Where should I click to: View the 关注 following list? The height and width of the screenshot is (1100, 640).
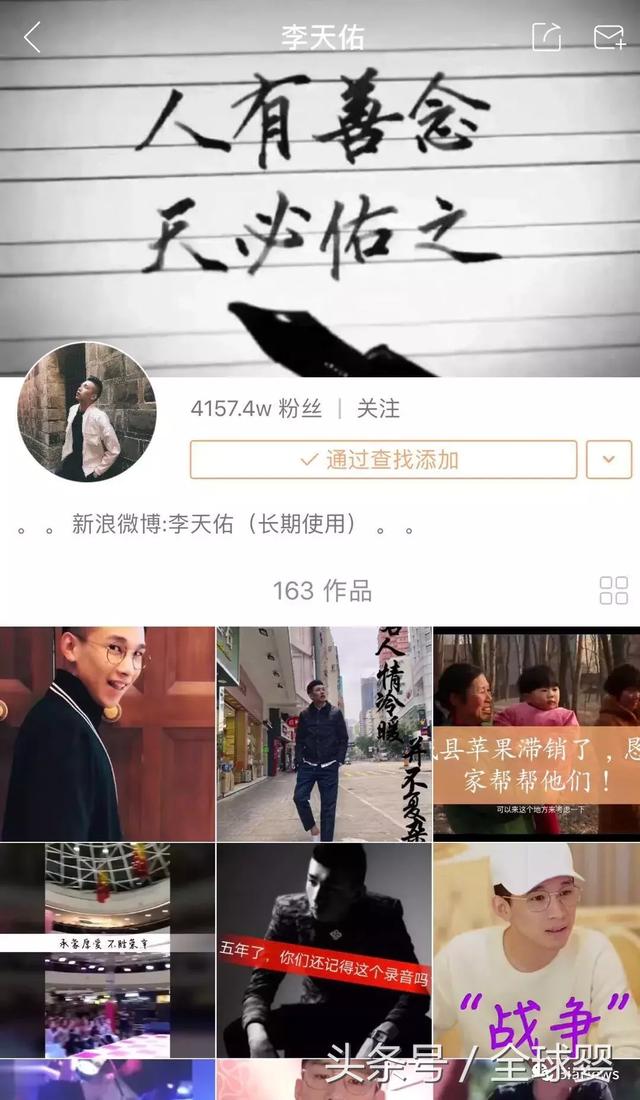pyautogui.click(x=378, y=409)
